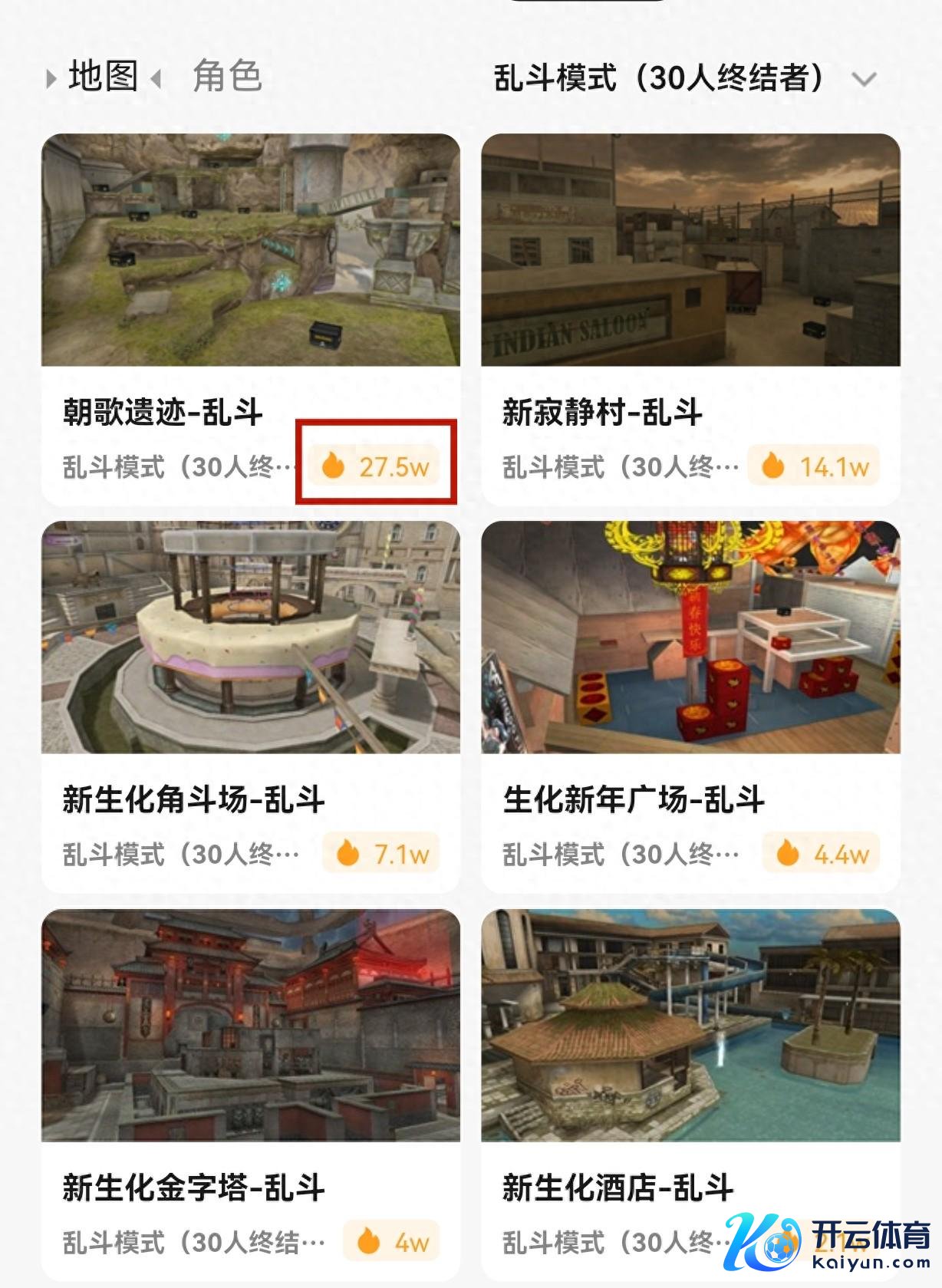The width and height of the screenshot is (942, 1288).
Task: Switch to the 角色 tab
Action: 227,77
